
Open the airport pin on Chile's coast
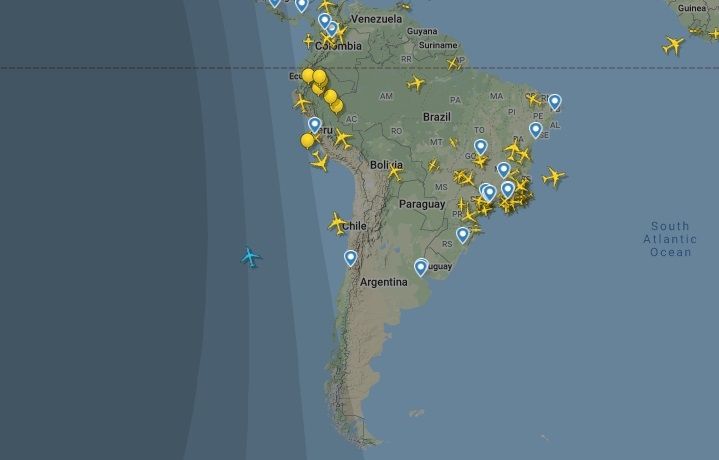tap(350, 258)
